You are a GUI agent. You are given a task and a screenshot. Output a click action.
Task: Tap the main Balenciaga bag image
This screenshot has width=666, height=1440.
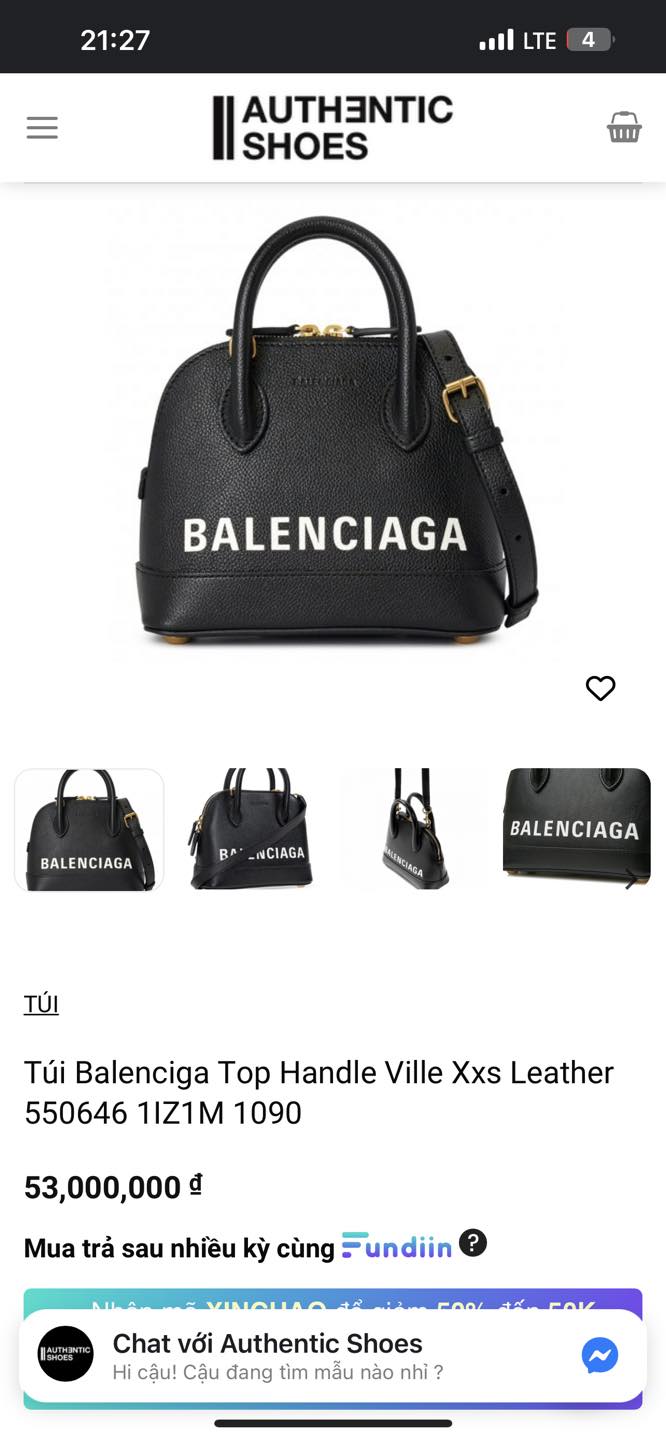(x=332, y=440)
